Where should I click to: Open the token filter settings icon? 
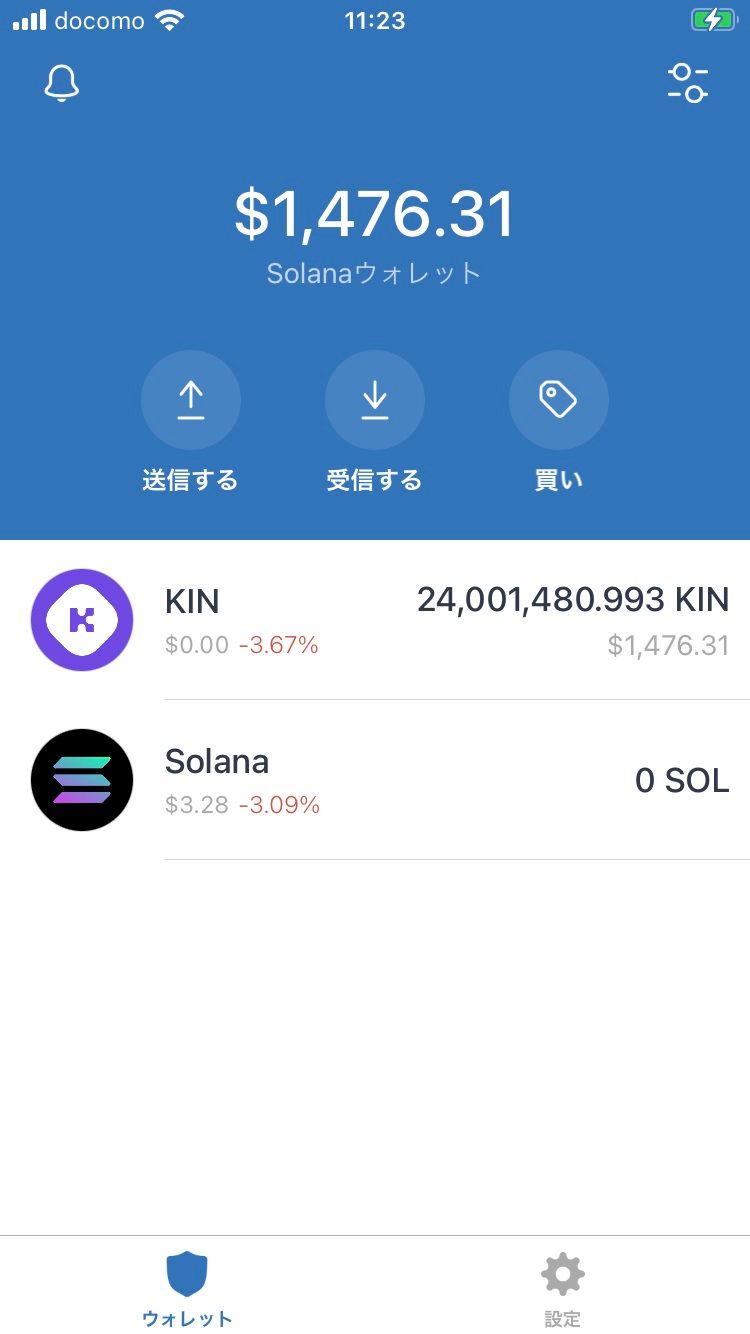click(x=688, y=83)
